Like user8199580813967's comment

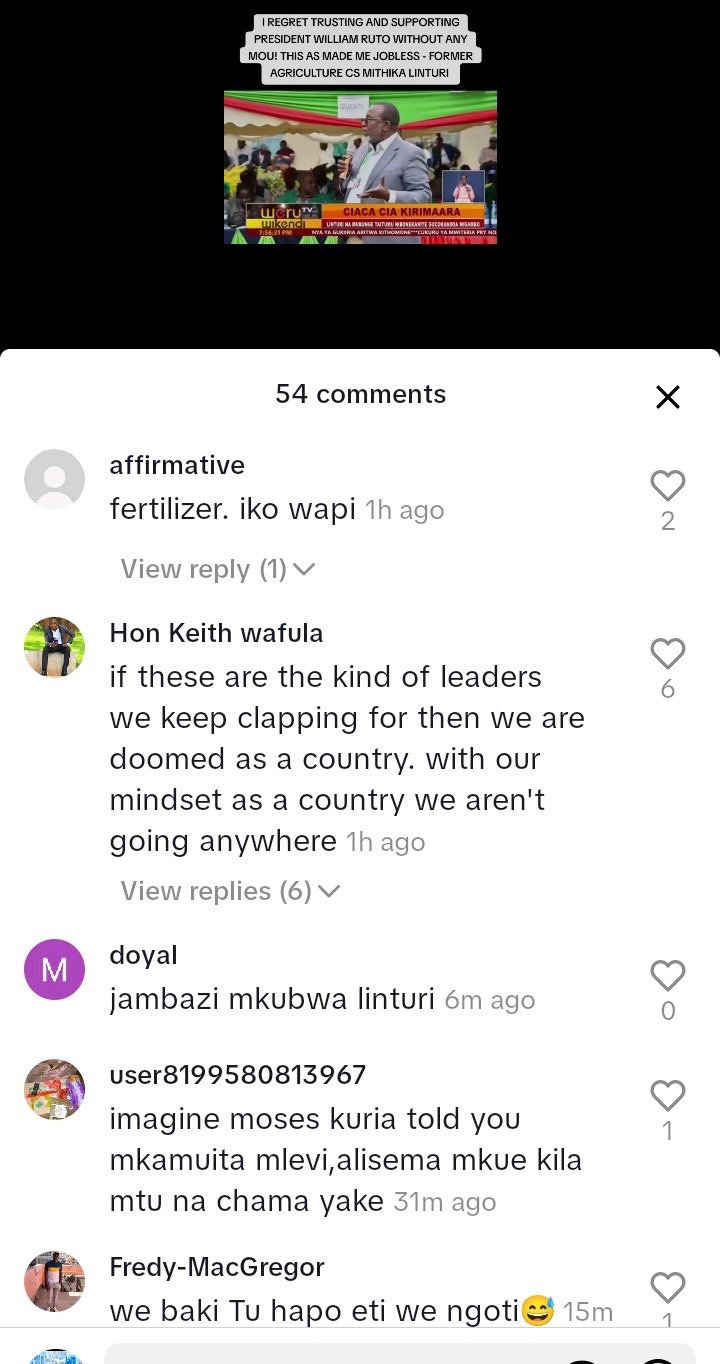tap(667, 1096)
